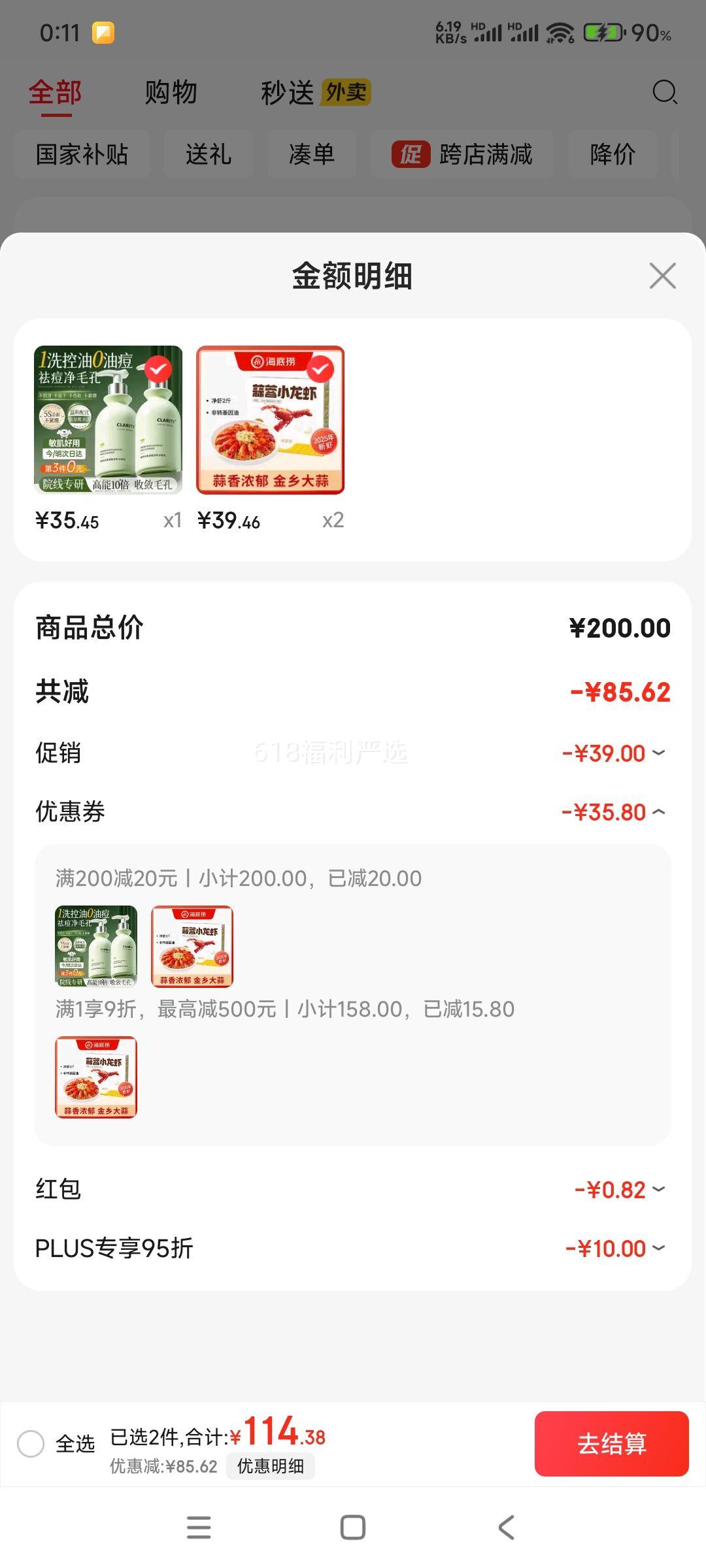Tap the 优惠明细 button

point(270,1467)
